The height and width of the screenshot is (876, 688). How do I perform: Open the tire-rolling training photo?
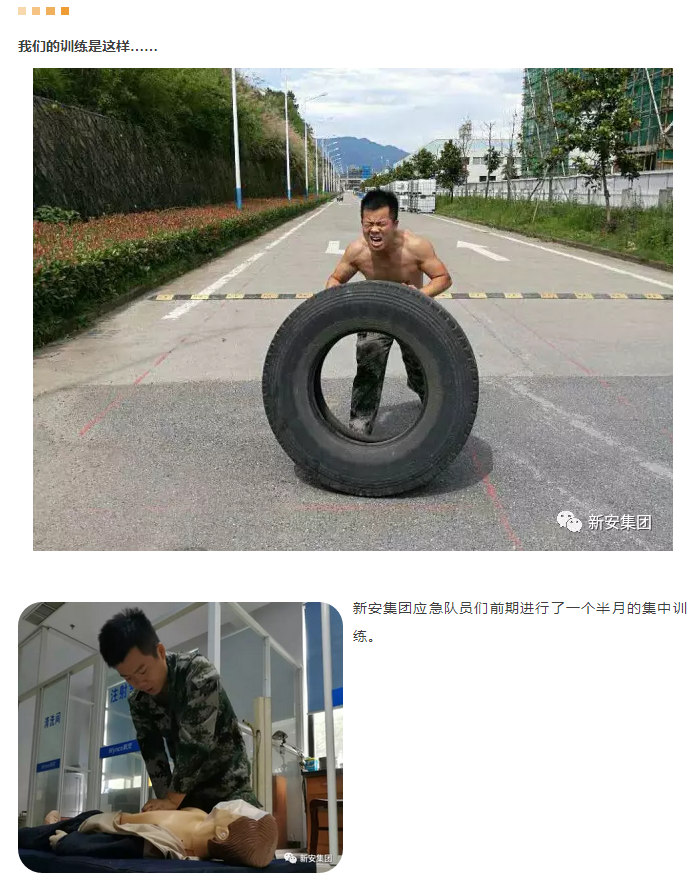(x=352, y=309)
